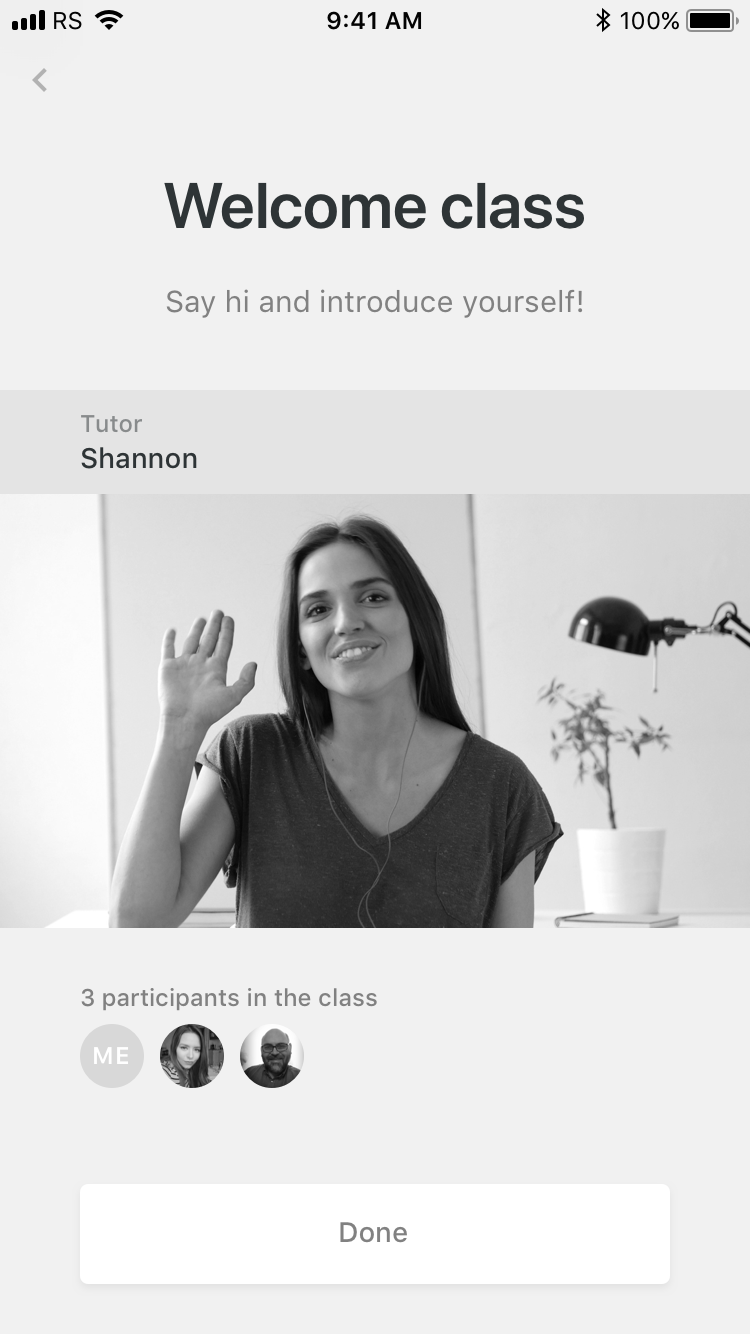View the long-haired woman participant's avatar
The image size is (750, 1334).
[192, 1056]
